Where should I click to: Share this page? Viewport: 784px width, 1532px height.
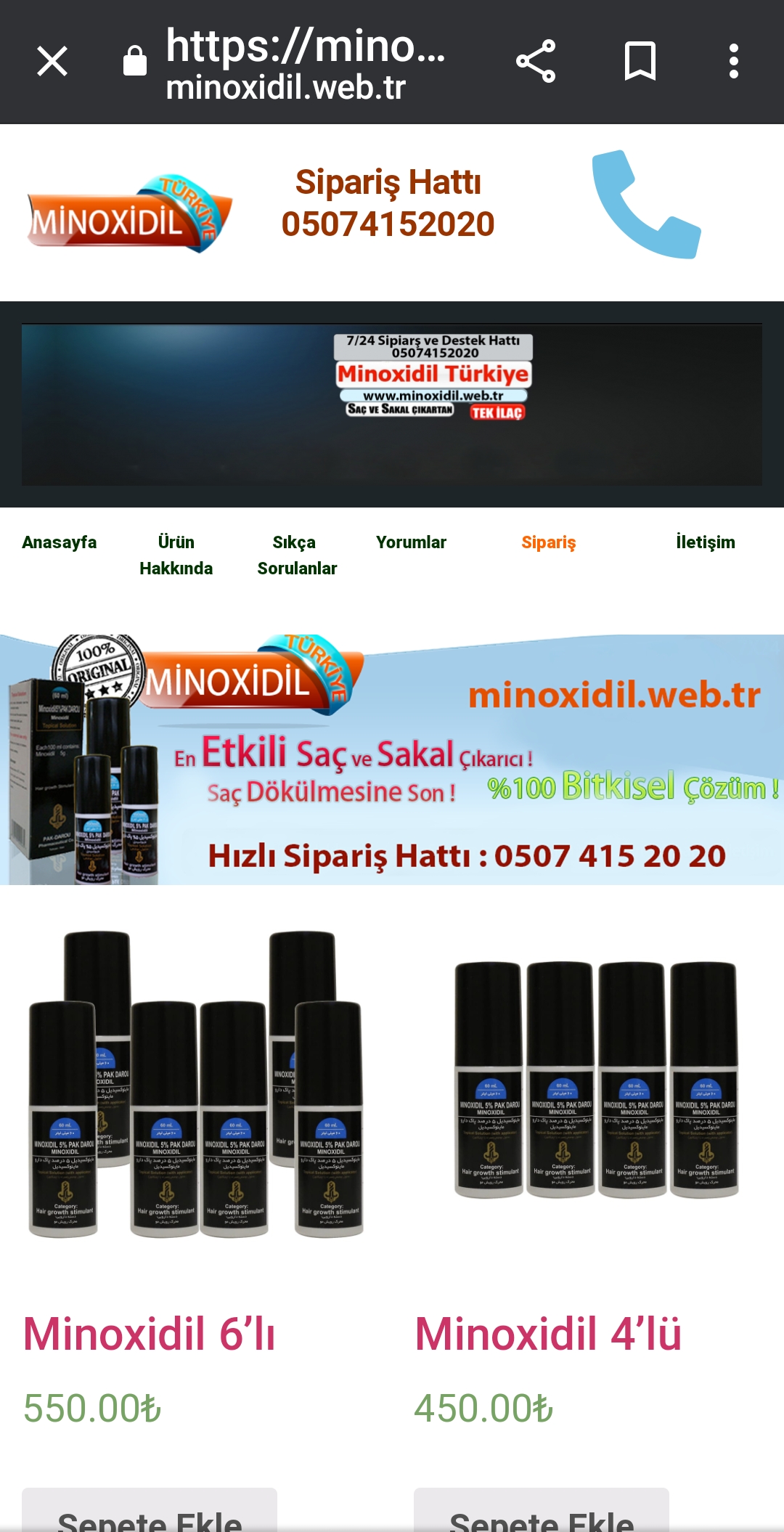click(536, 61)
